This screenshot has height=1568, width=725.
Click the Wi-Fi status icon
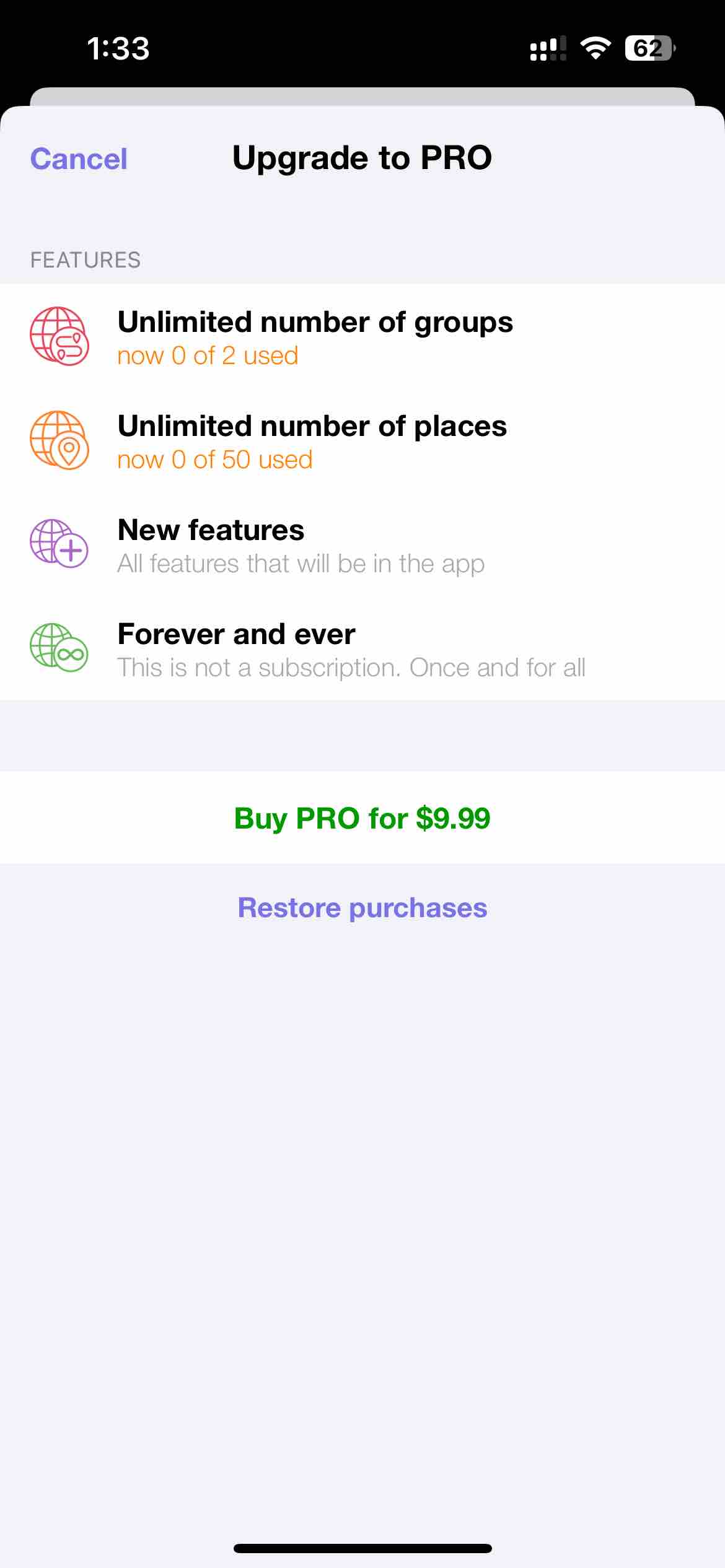click(595, 48)
